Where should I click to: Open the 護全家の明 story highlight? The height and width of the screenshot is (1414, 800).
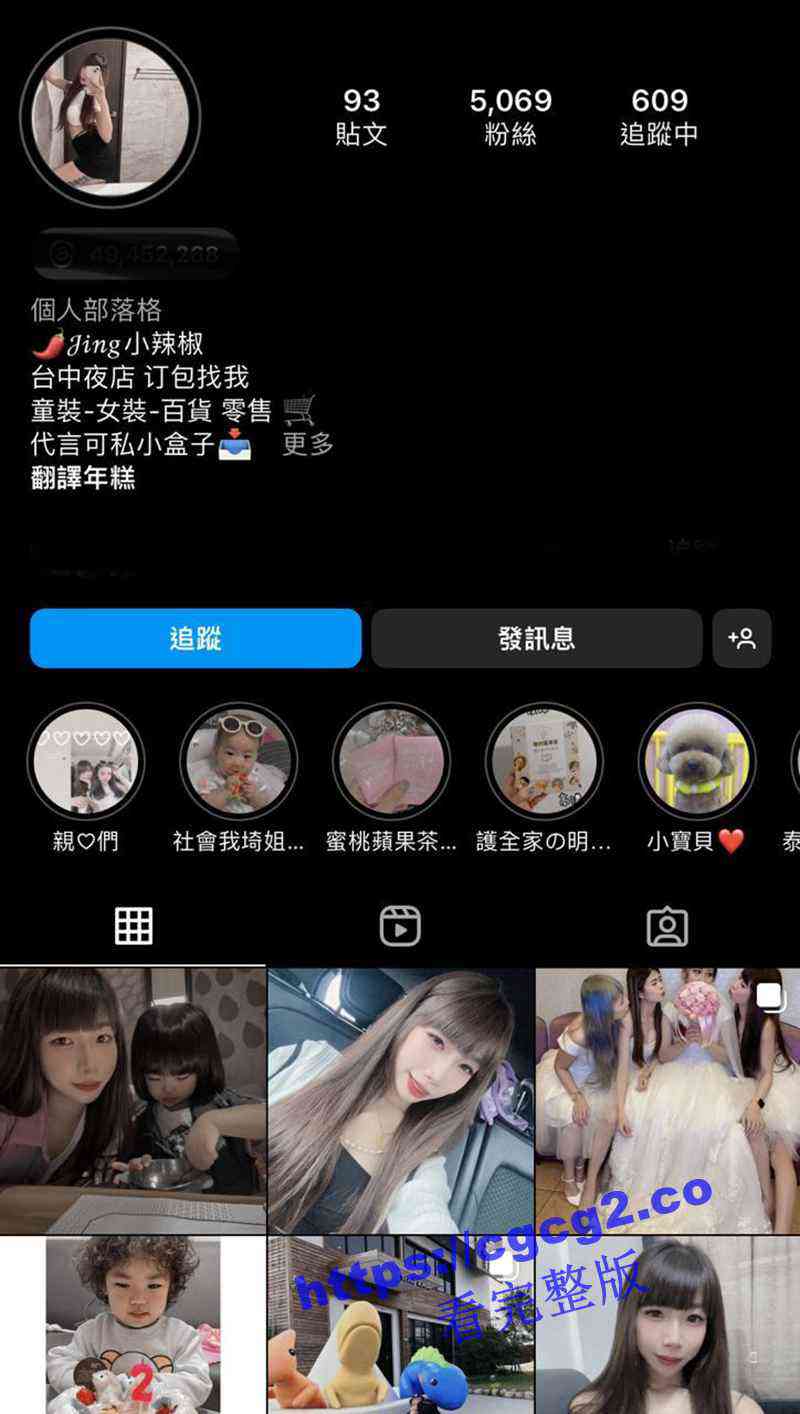click(544, 762)
